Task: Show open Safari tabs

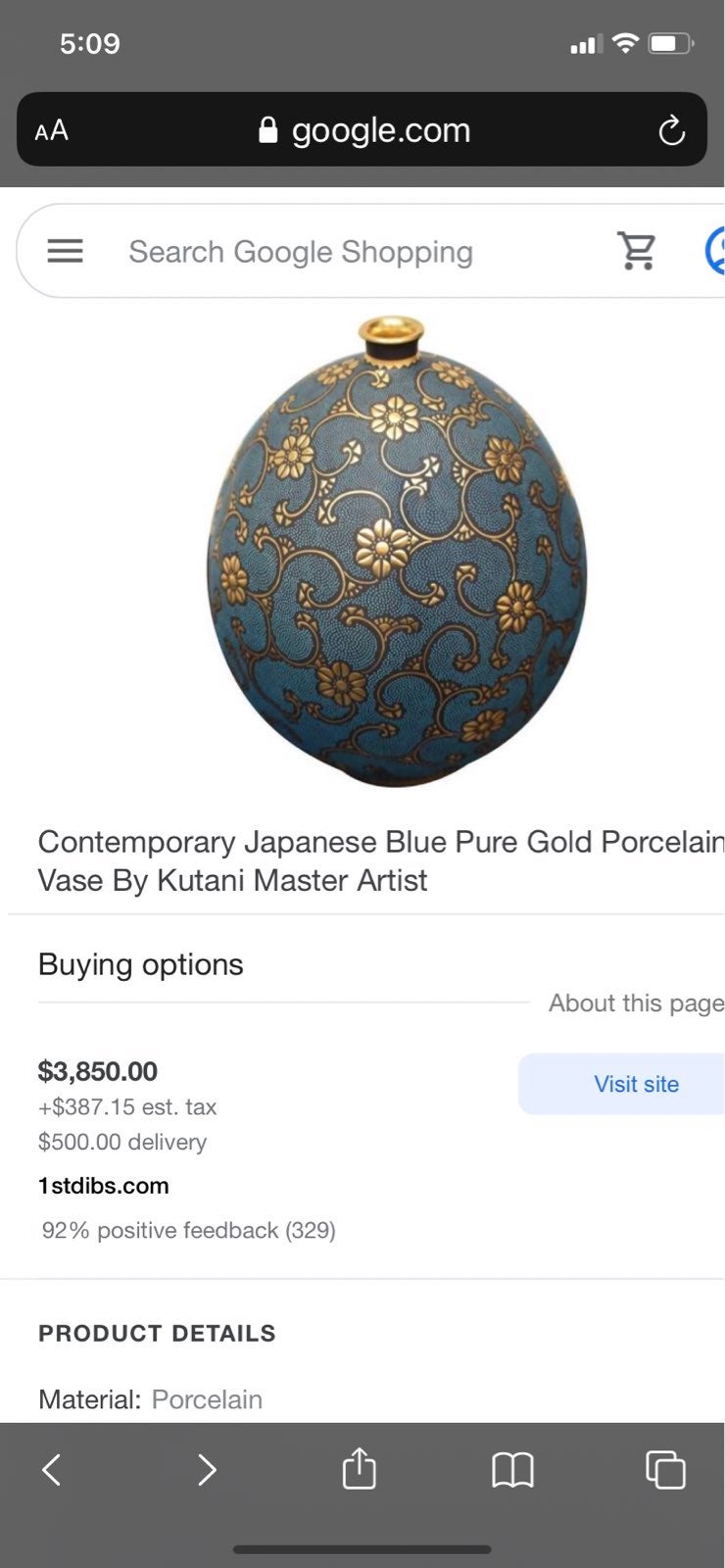Action: pyautogui.click(x=665, y=1469)
